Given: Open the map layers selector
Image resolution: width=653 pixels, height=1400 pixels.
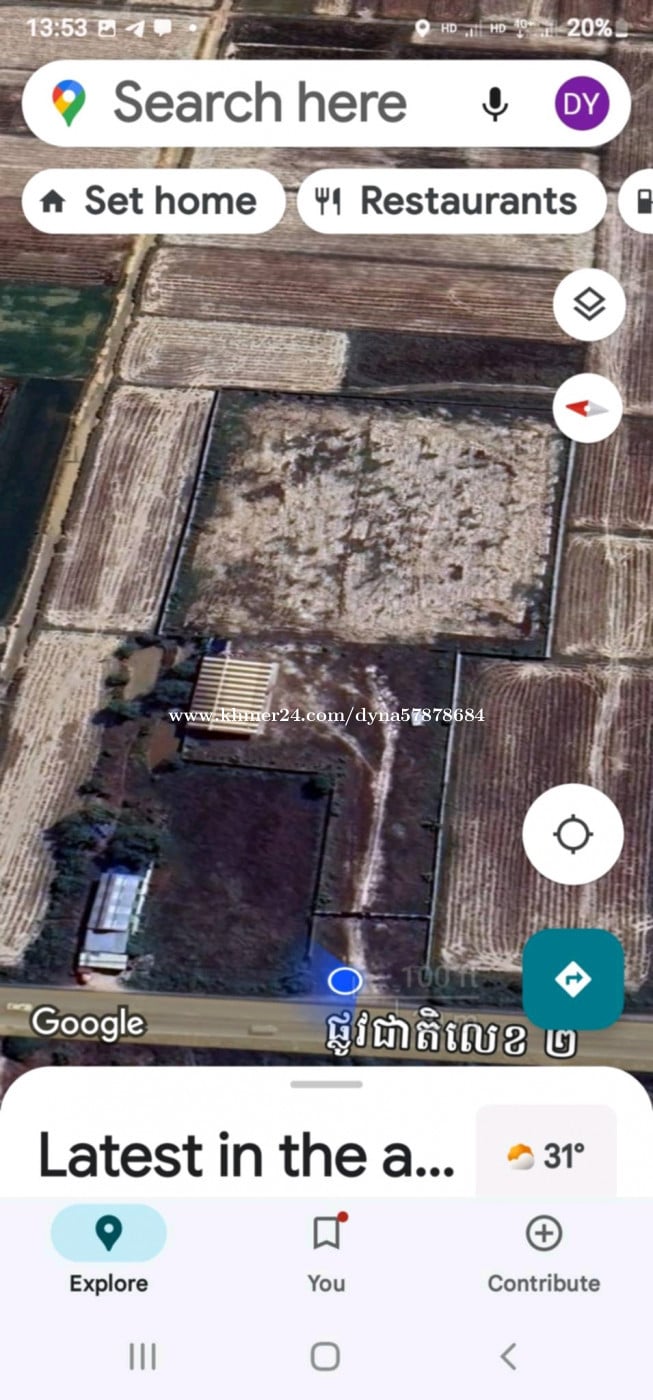Looking at the screenshot, I should pos(589,304).
